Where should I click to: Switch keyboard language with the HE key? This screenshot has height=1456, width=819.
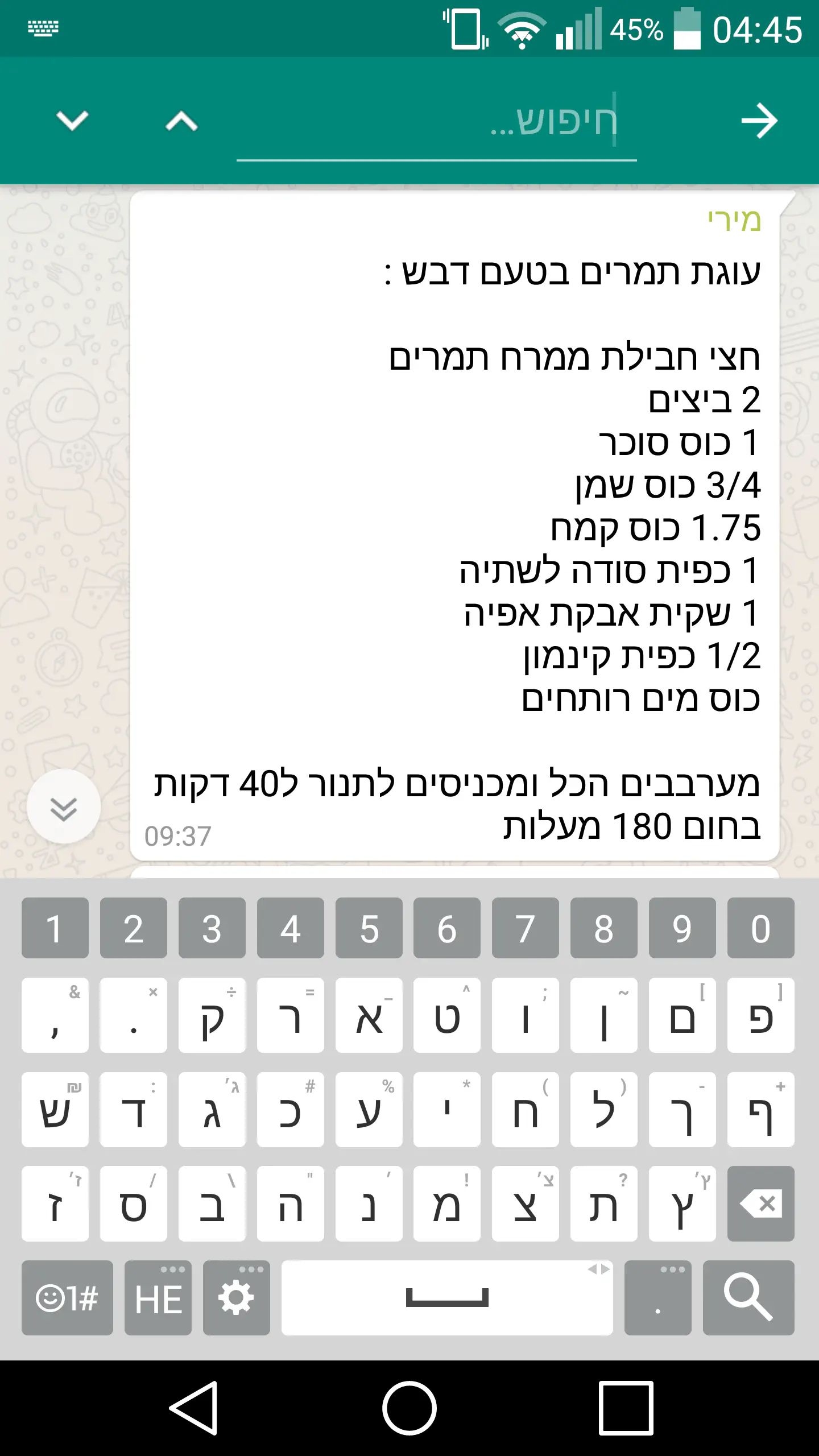pos(158,1298)
